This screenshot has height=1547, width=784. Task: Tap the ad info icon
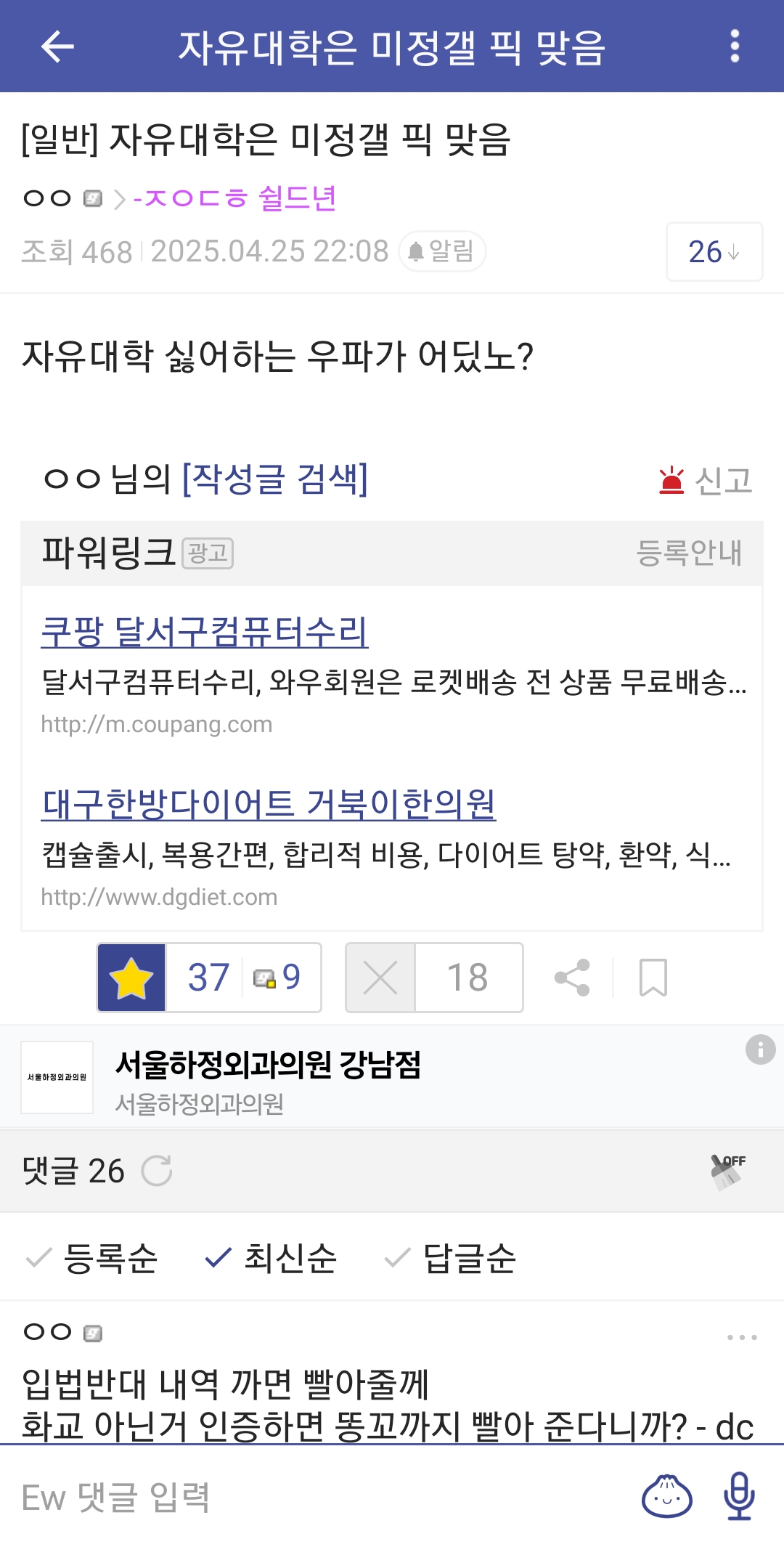pos(760,1049)
